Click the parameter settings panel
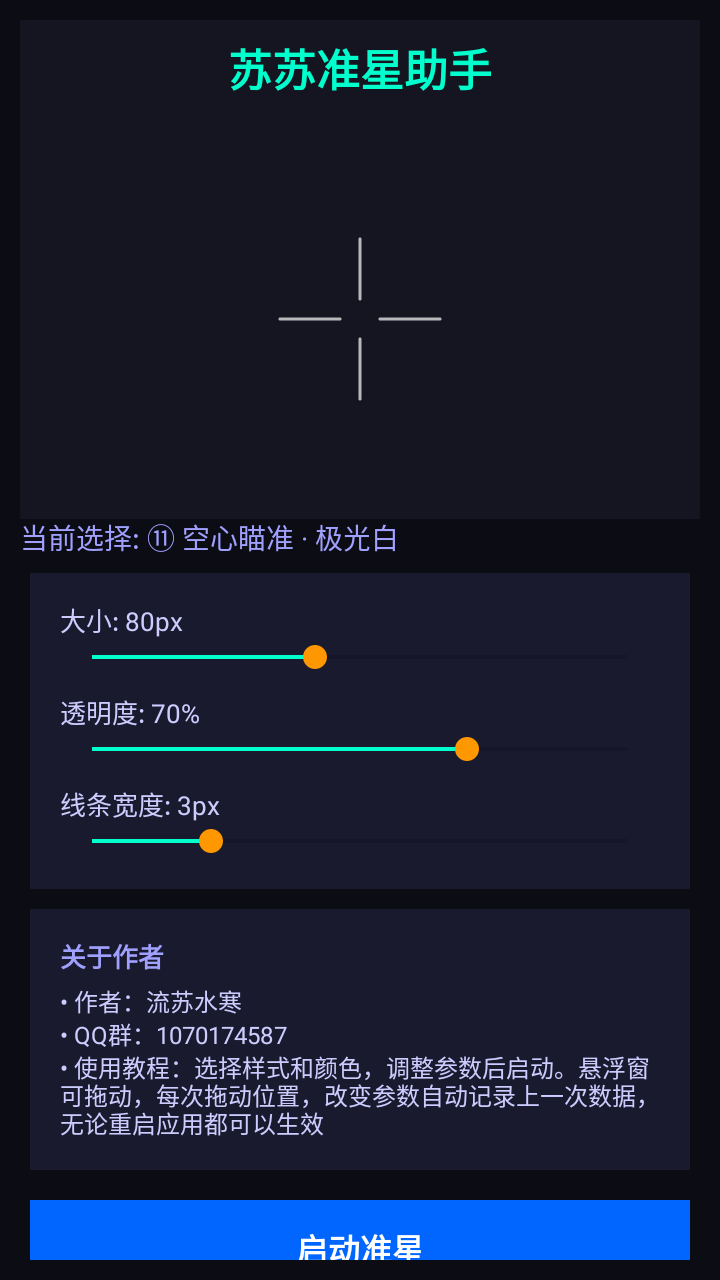The image size is (720, 1280). coord(360,730)
